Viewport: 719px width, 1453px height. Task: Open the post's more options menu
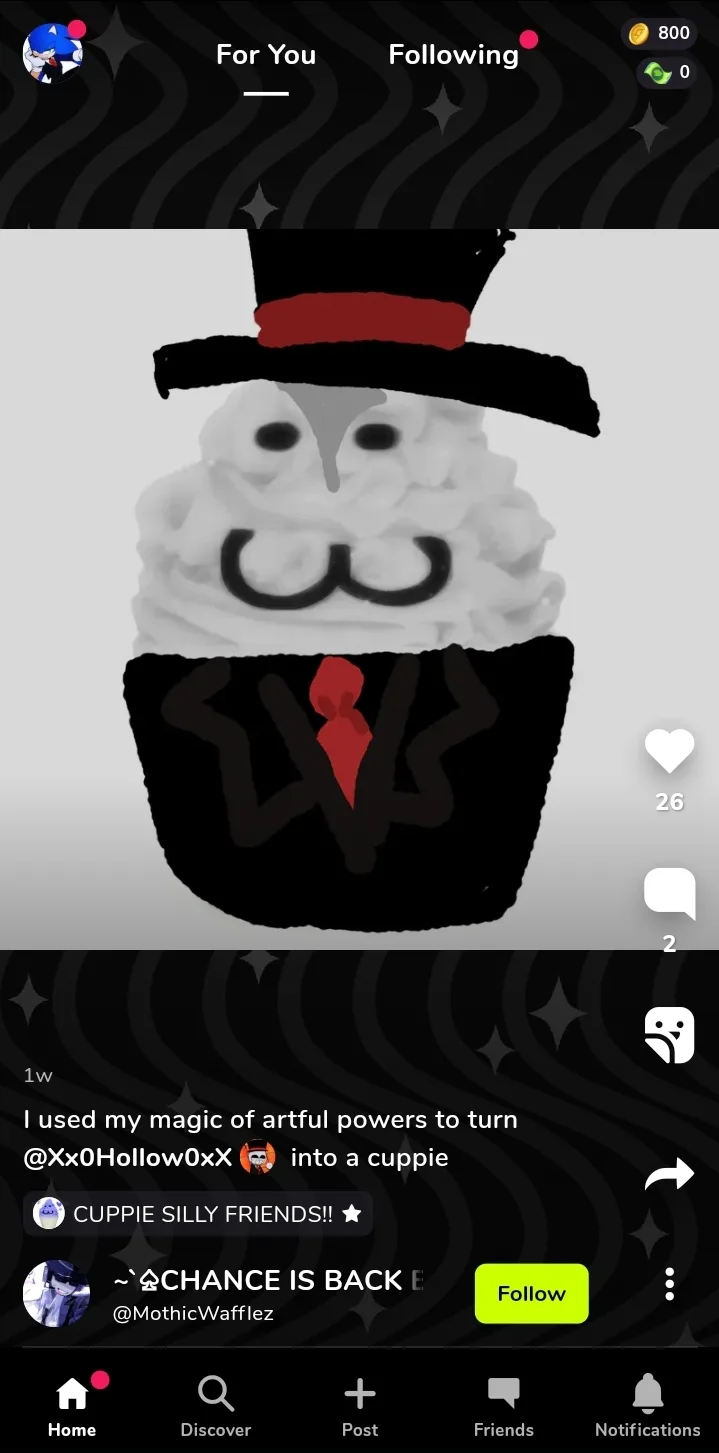(x=669, y=1284)
